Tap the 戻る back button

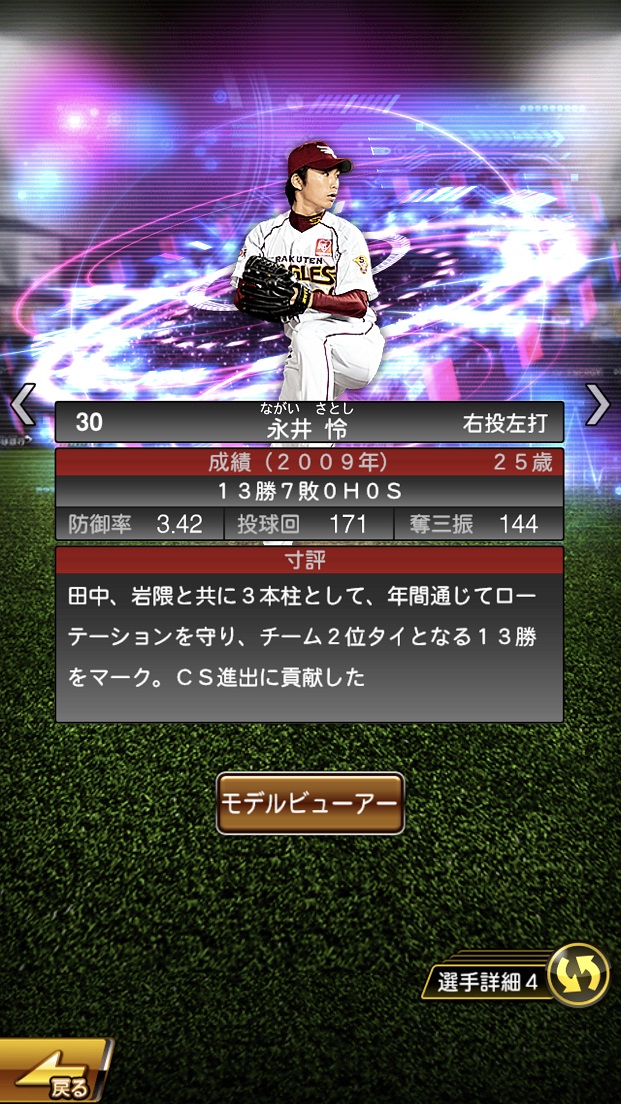point(55,1074)
